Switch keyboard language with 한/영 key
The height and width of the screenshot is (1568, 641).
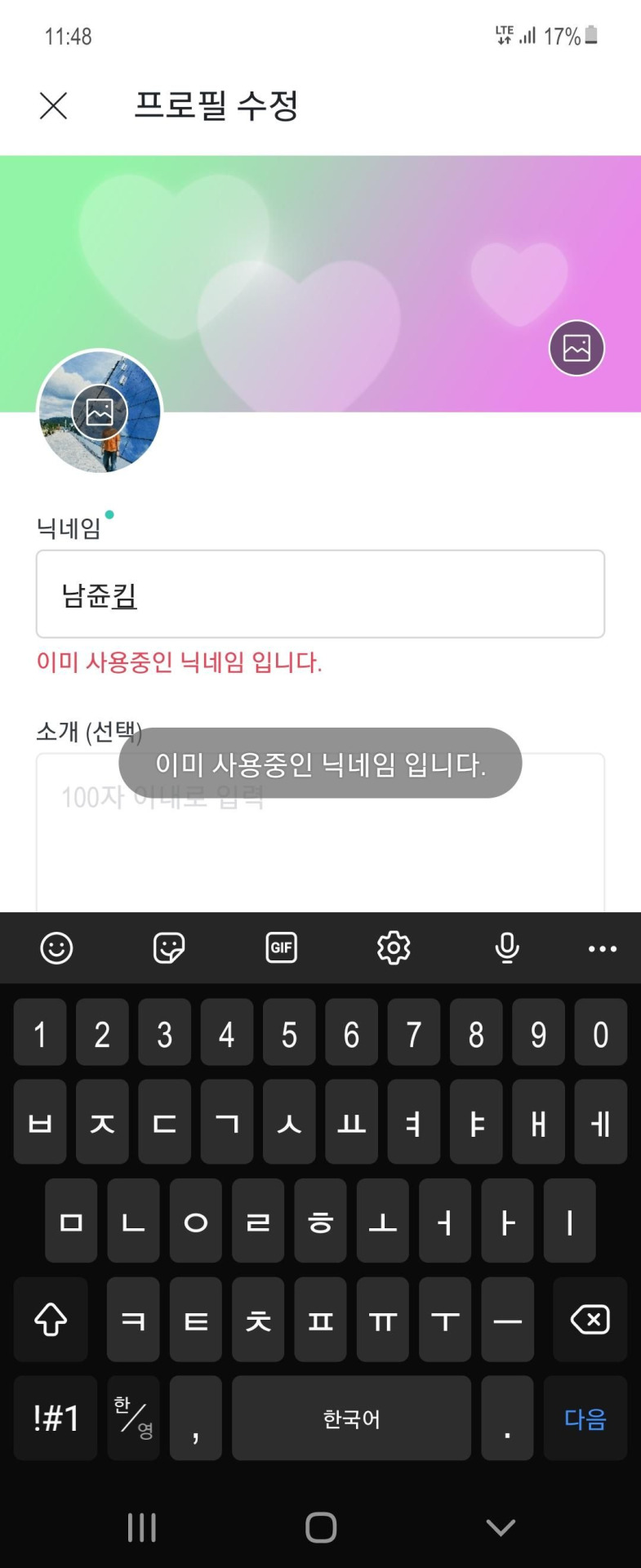point(133,1419)
